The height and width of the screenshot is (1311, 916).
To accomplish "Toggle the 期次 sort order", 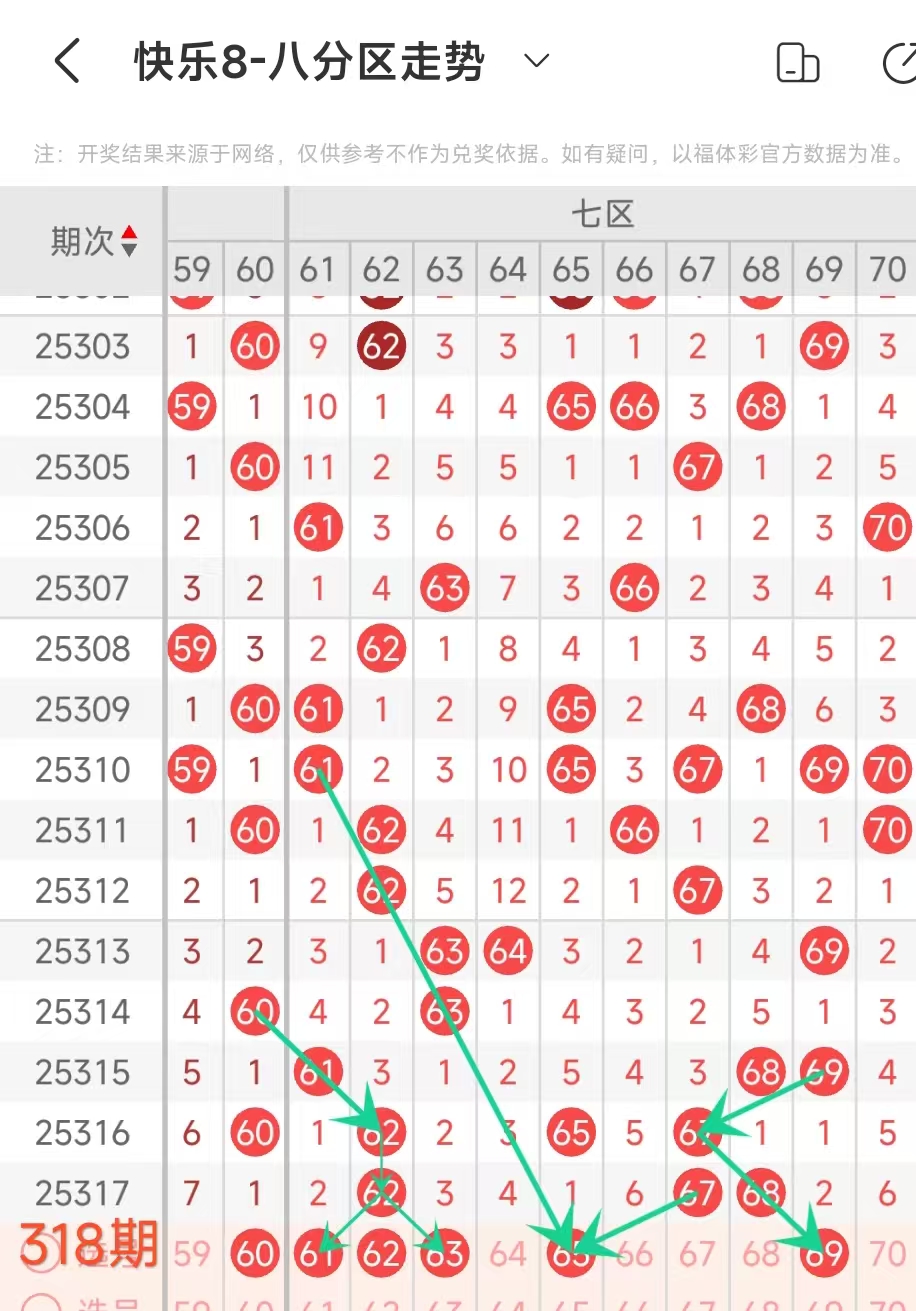I will click(129, 241).
